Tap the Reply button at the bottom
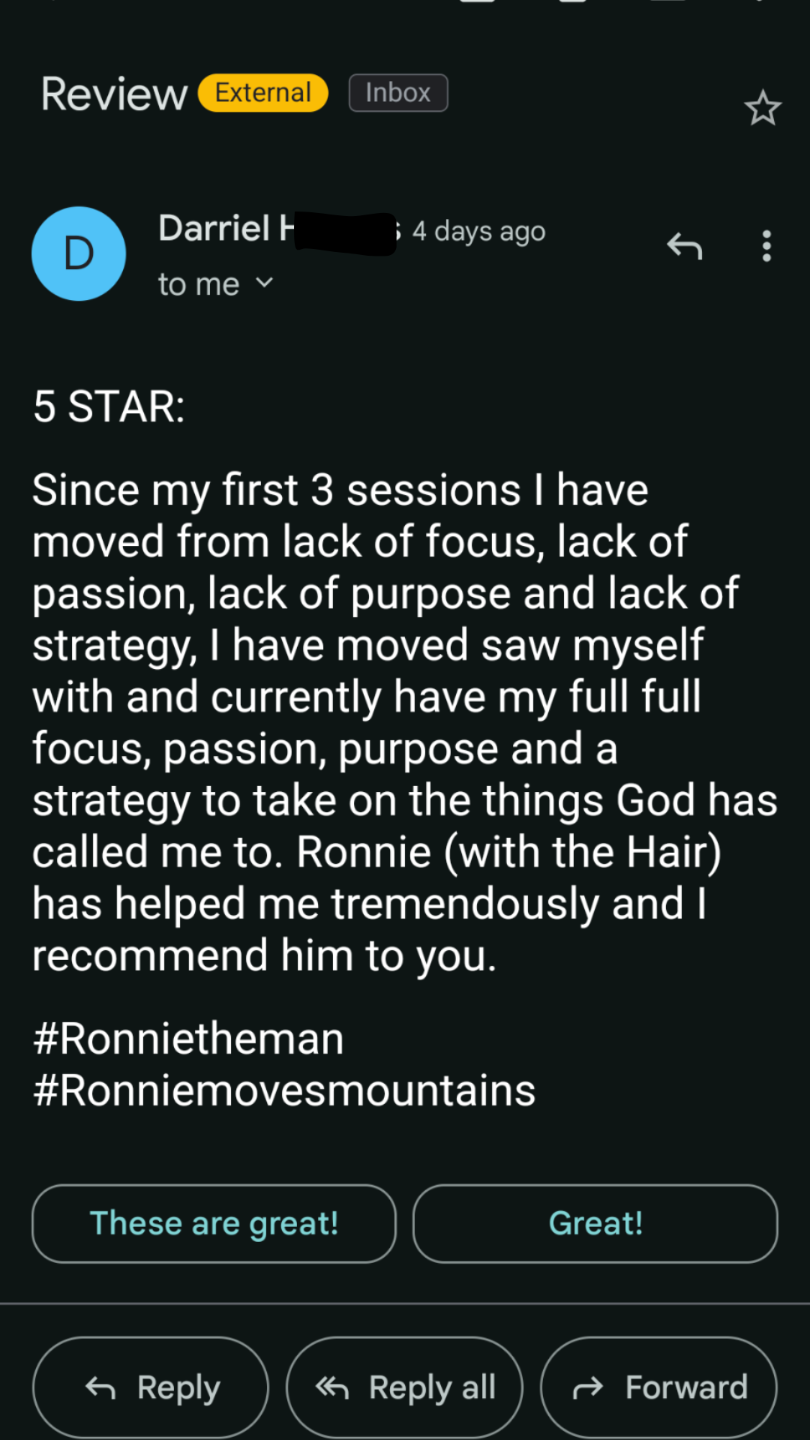This screenshot has height=1440, width=810. [x=151, y=1387]
